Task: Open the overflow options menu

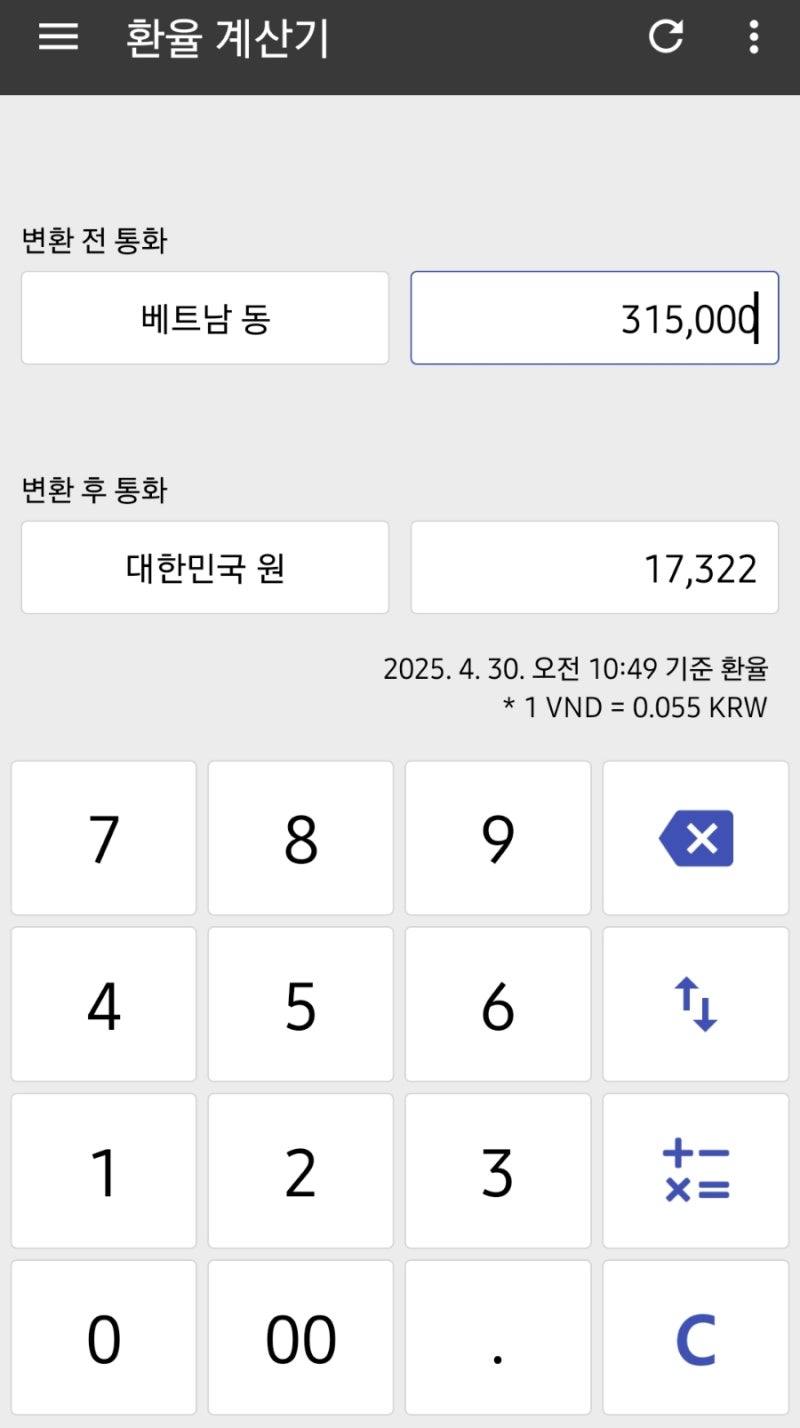Action: [x=755, y=38]
